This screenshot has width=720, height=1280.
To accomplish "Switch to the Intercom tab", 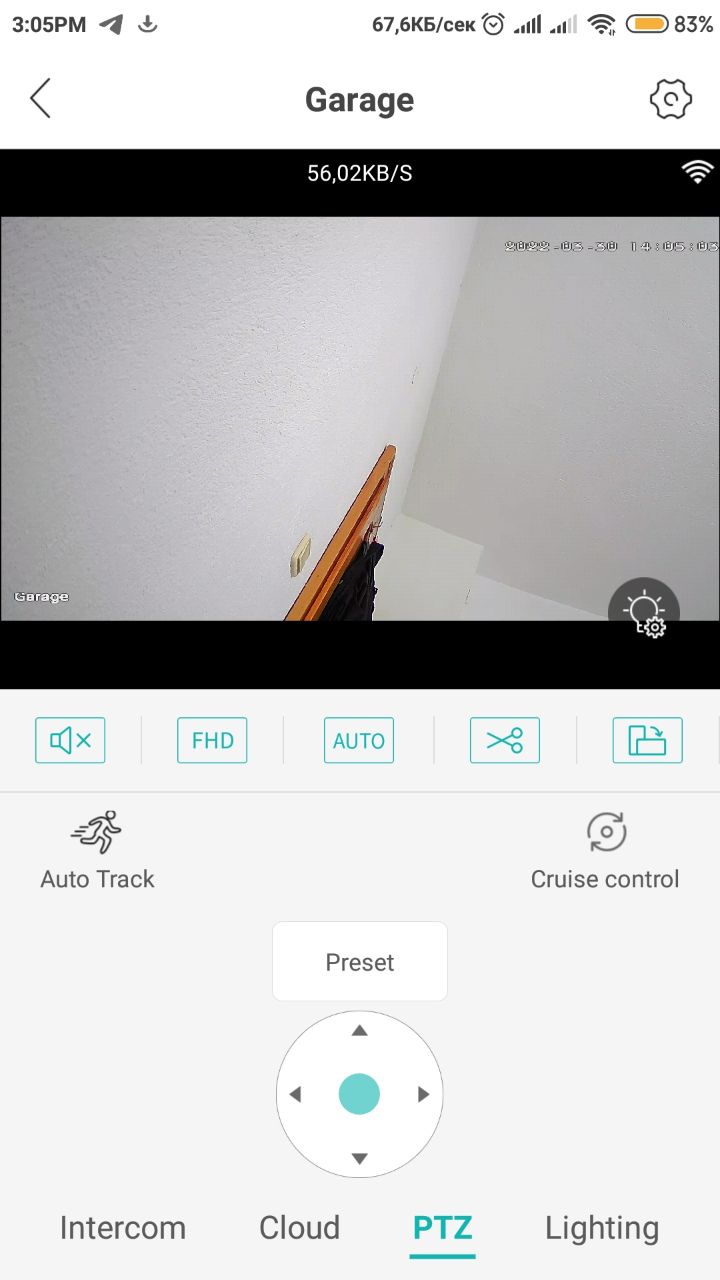I will tap(123, 1228).
